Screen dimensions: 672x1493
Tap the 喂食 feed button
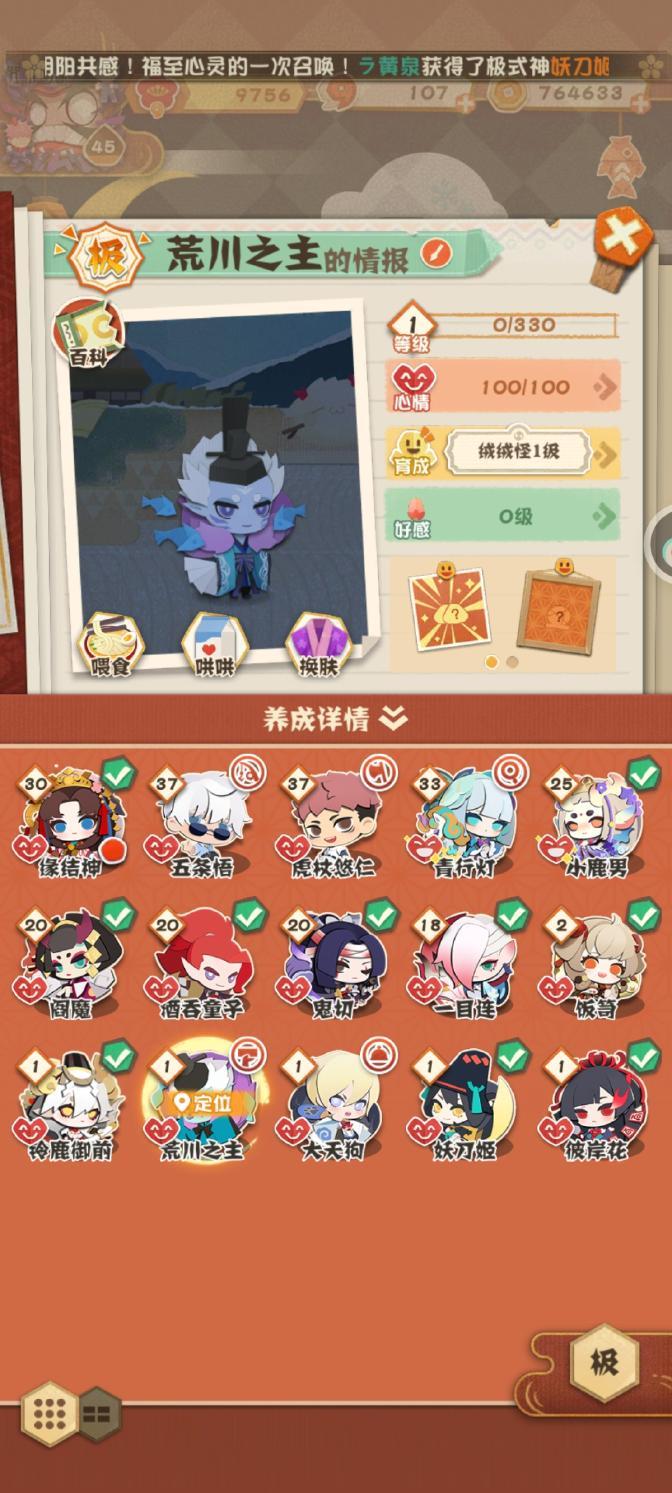(x=110, y=645)
